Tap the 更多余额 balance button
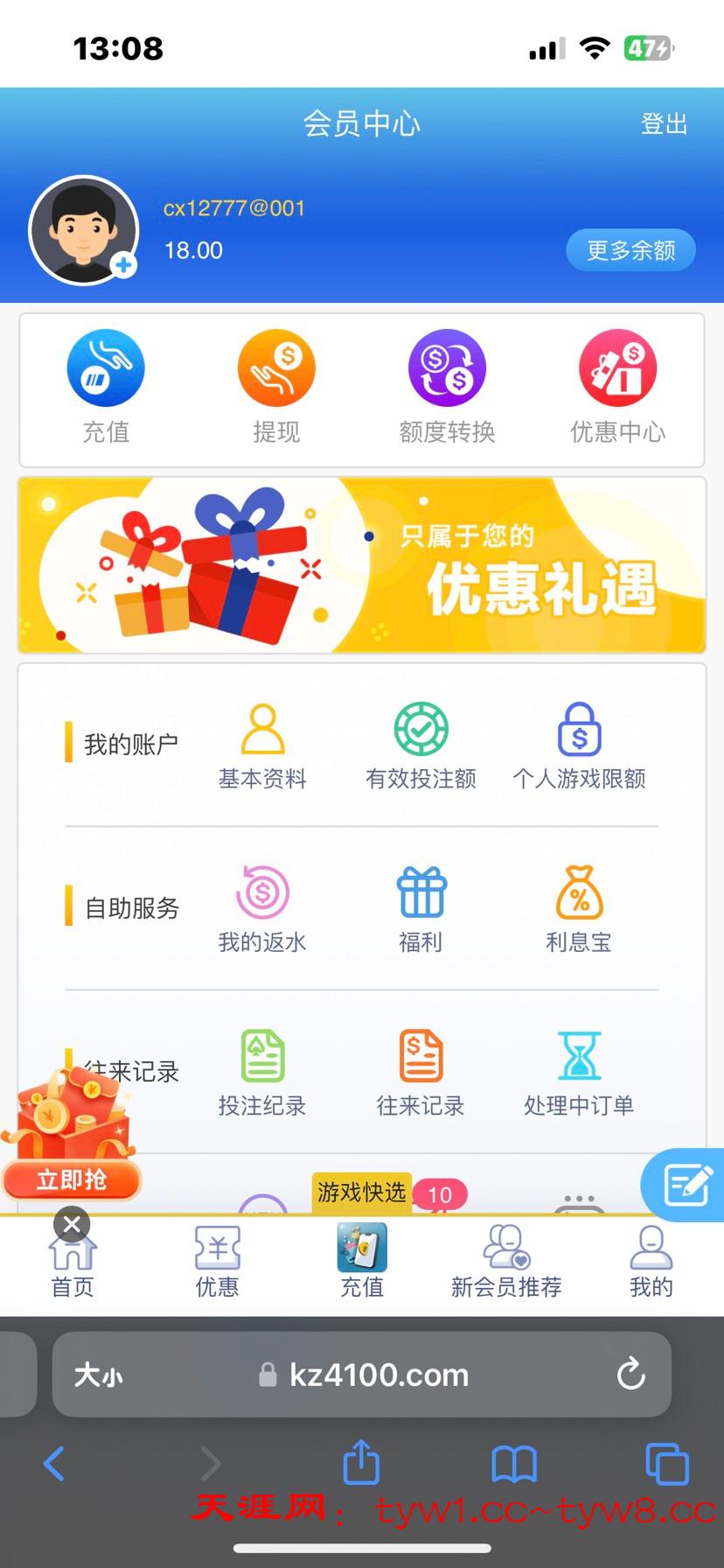724x1568 pixels. [630, 249]
